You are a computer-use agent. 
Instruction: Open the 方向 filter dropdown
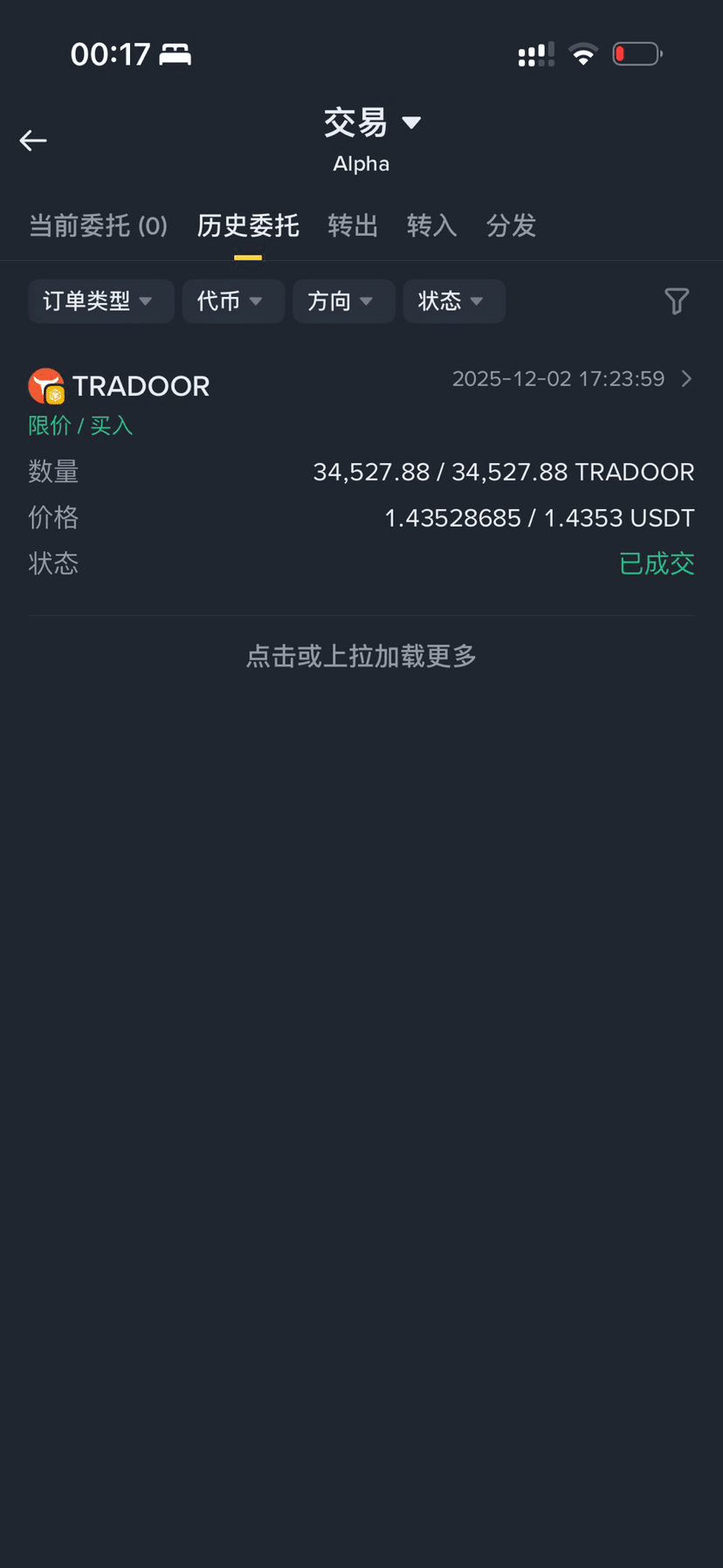coord(343,301)
